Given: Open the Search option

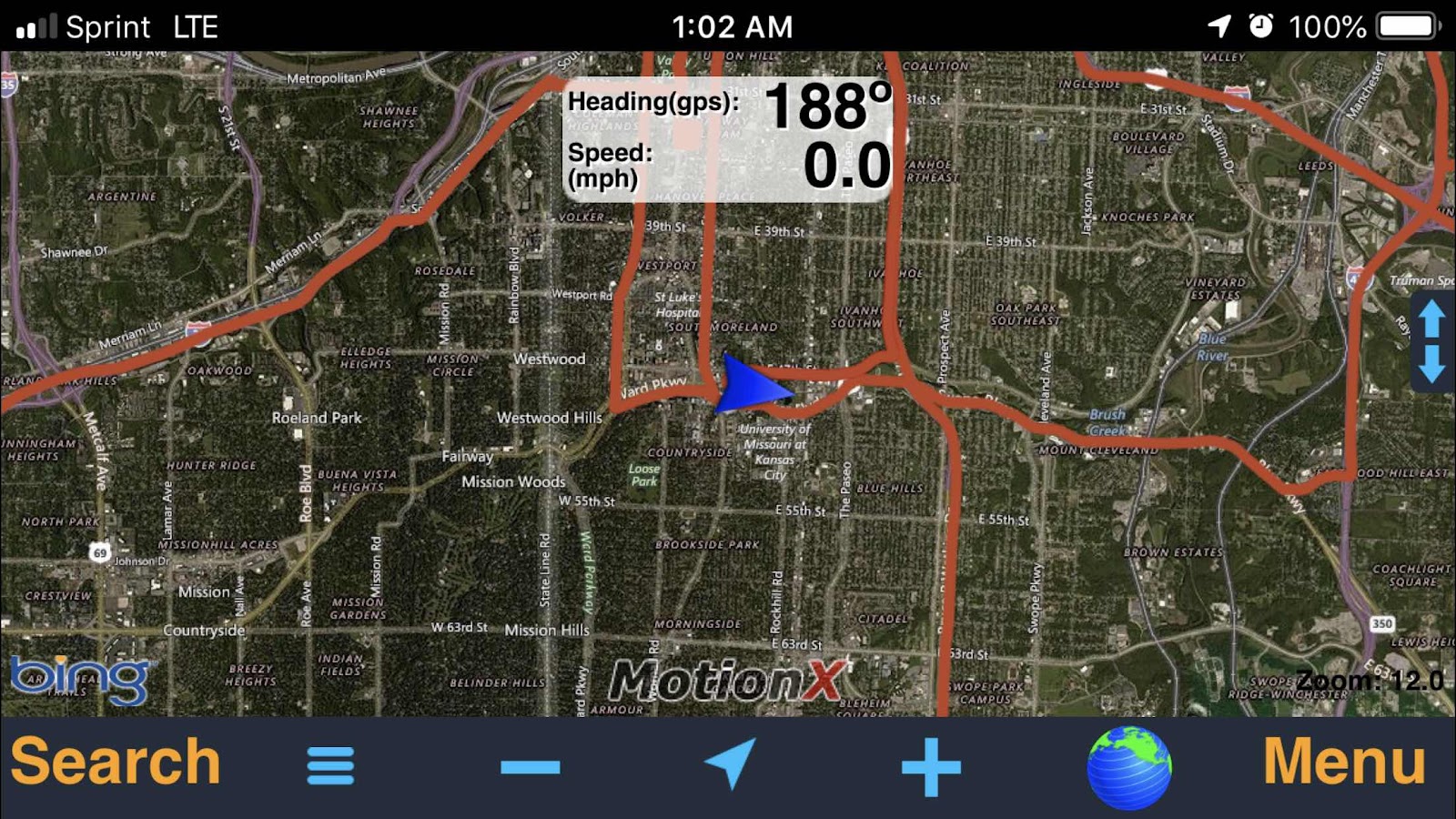Looking at the screenshot, I should pyautogui.click(x=116, y=763).
